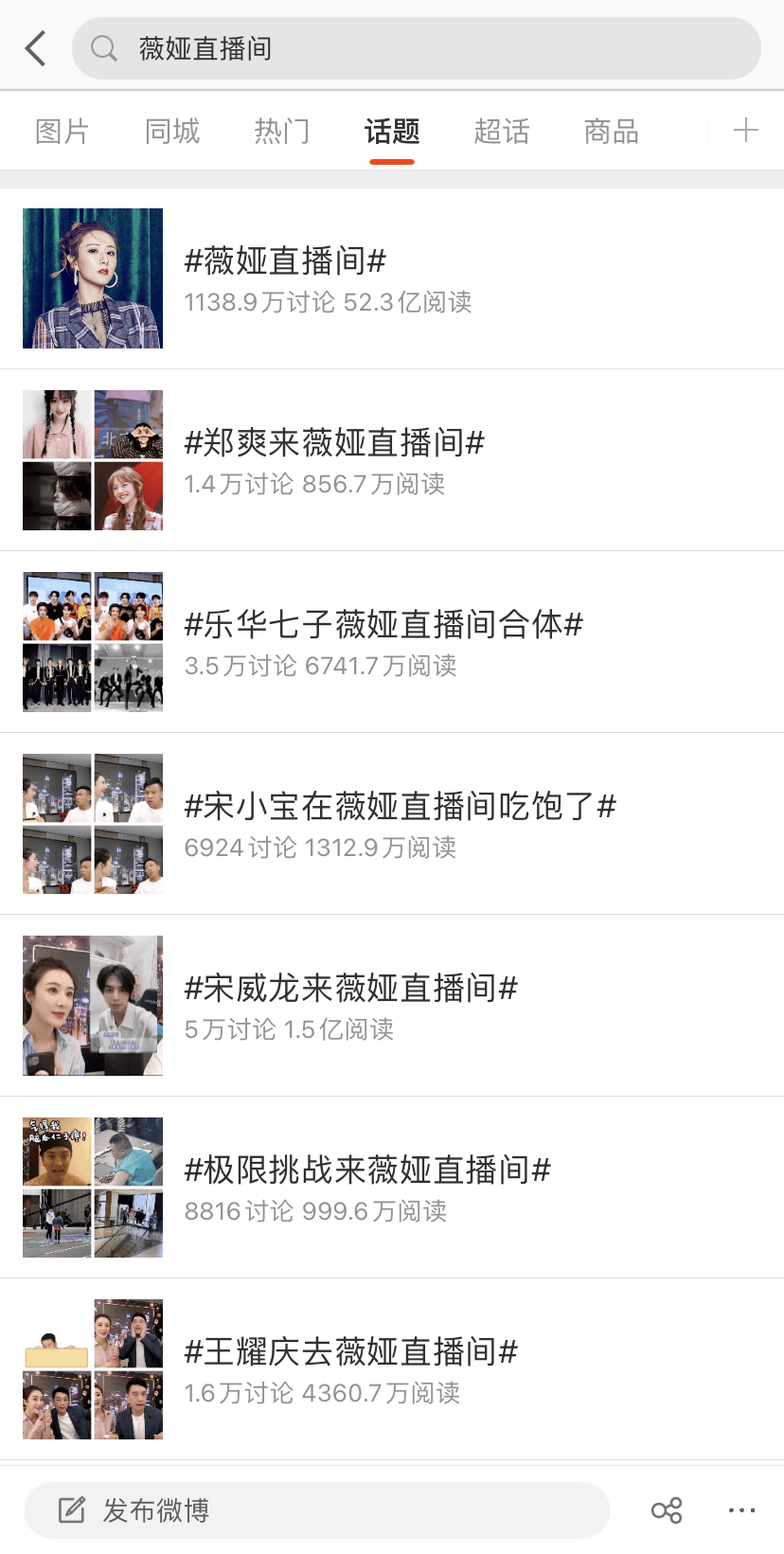Tap 发布微博 to compose a post
Image resolution: width=784 pixels, height=1554 pixels.
click(316, 1510)
